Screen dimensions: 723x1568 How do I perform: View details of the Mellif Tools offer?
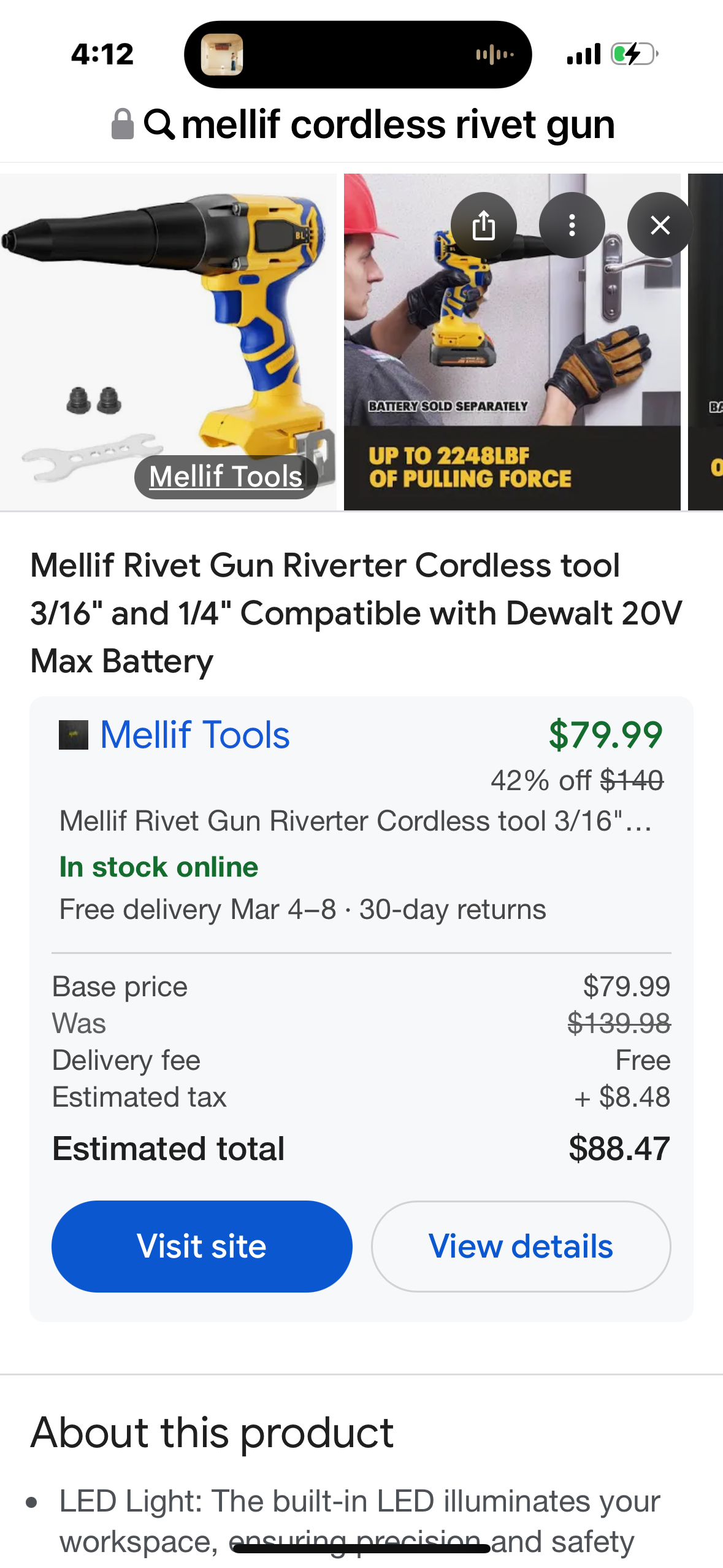point(521,1246)
